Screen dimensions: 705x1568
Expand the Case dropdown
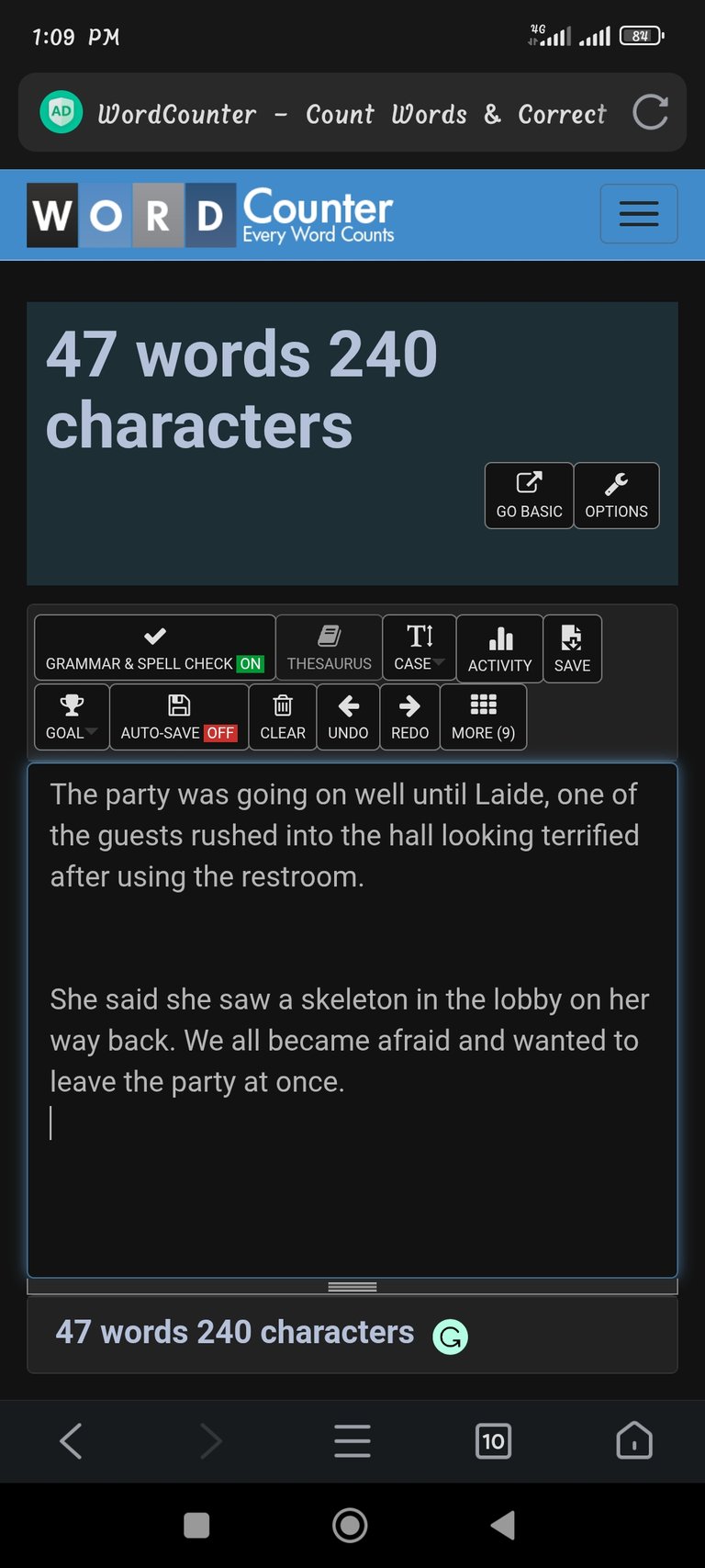tap(420, 648)
